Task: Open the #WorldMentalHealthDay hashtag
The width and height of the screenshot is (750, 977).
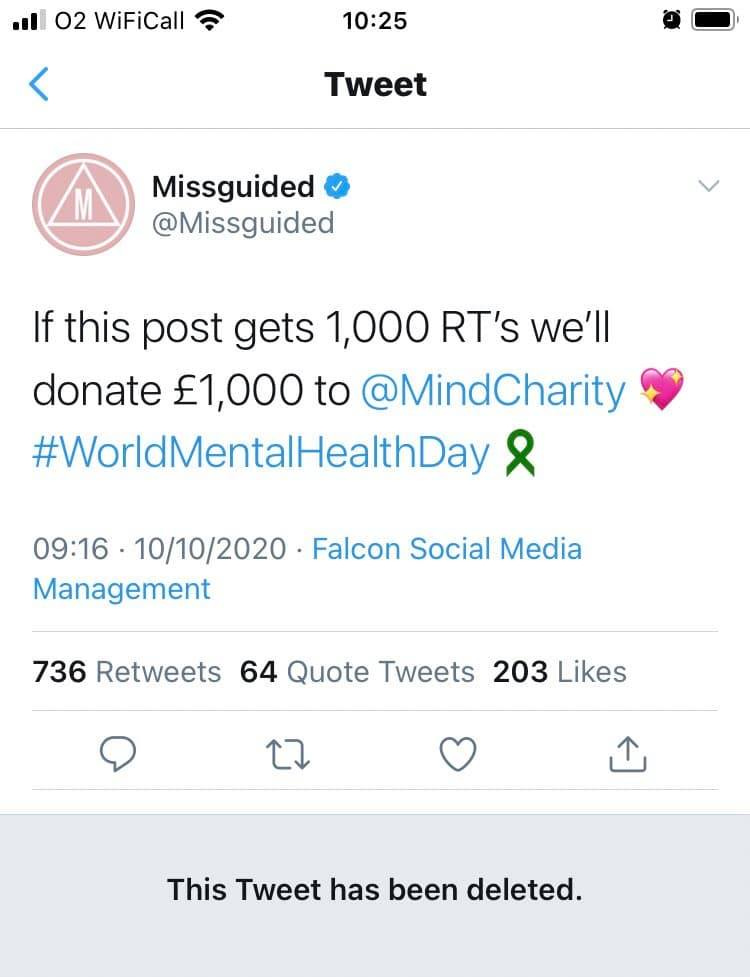Action: pyautogui.click(x=262, y=453)
